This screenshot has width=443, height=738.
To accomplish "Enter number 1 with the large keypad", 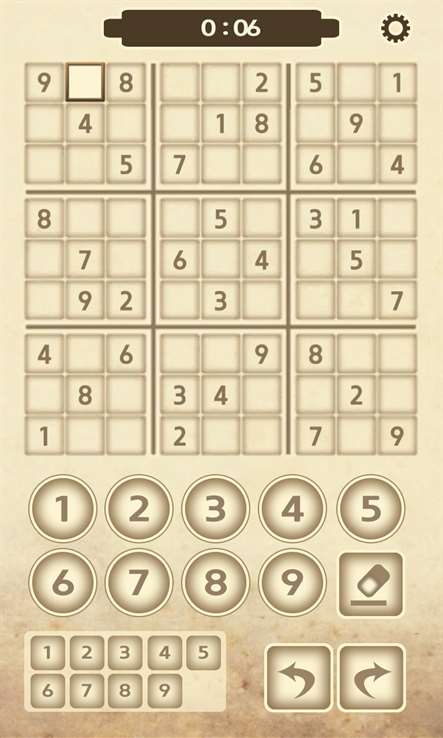I will click(63, 509).
